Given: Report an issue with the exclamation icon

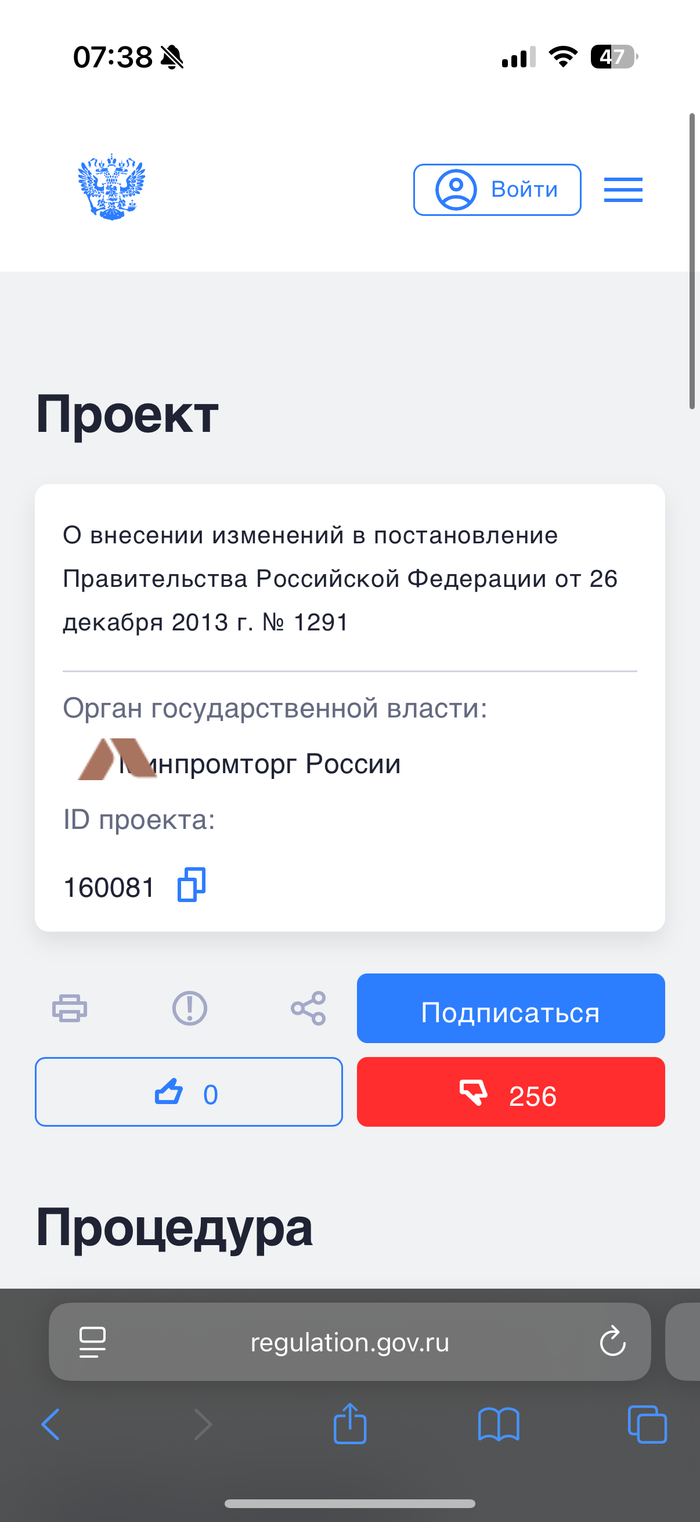Looking at the screenshot, I should (189, 1008).
